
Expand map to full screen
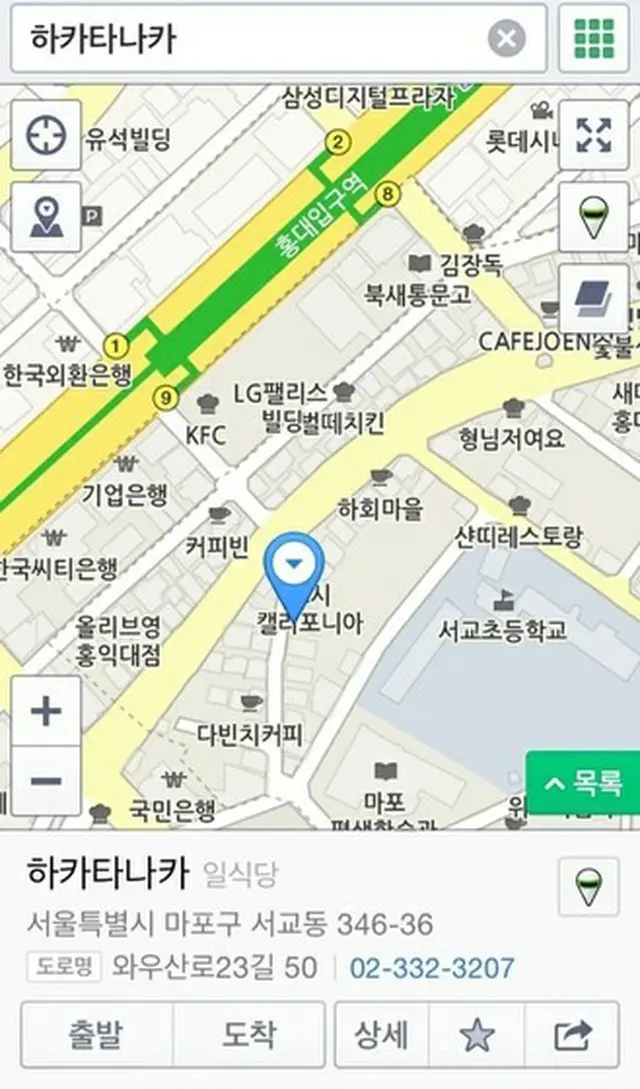click(x=594, y=135)
